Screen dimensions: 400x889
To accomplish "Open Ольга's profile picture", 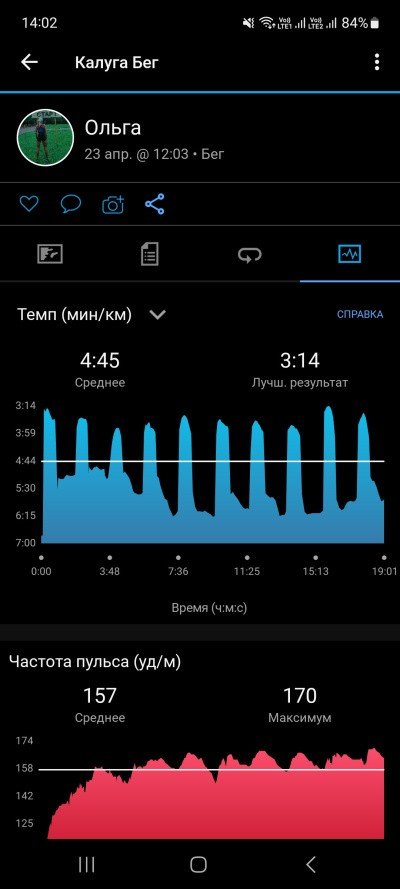I will pyautogui.click(x=45, y=138).
